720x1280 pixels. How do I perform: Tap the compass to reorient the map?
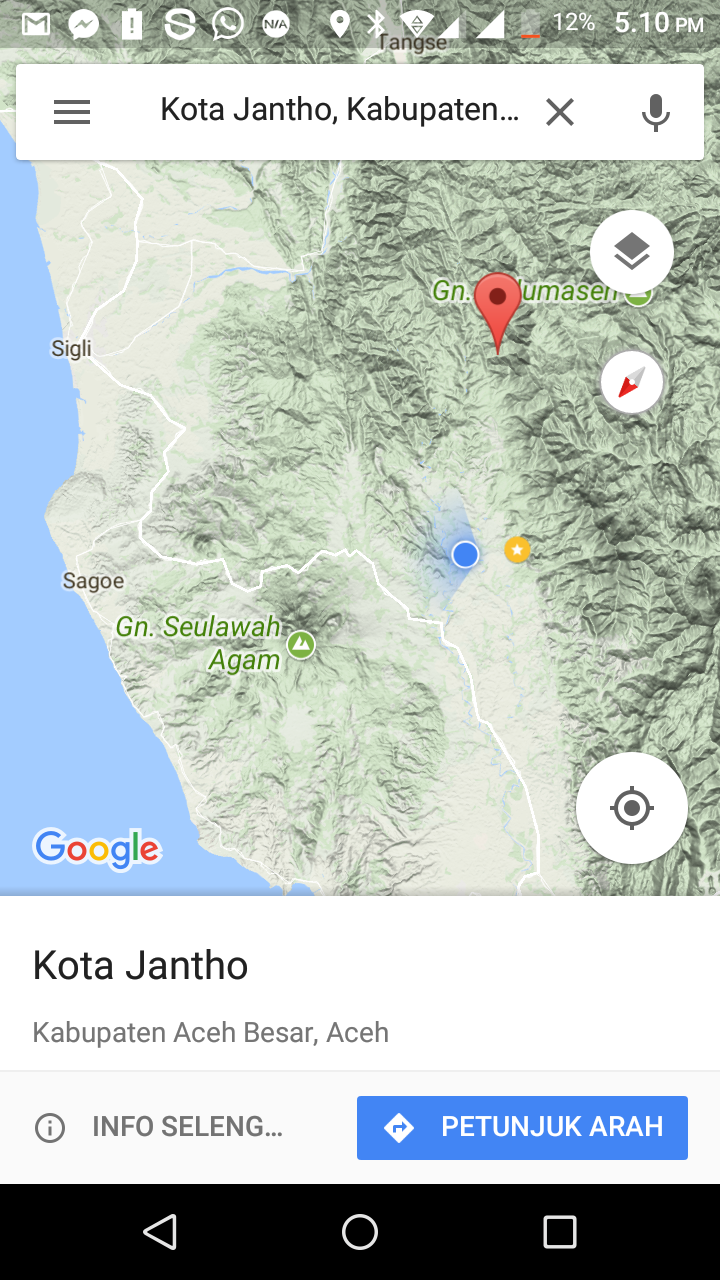pyautogui.click(x=632, y=382)
